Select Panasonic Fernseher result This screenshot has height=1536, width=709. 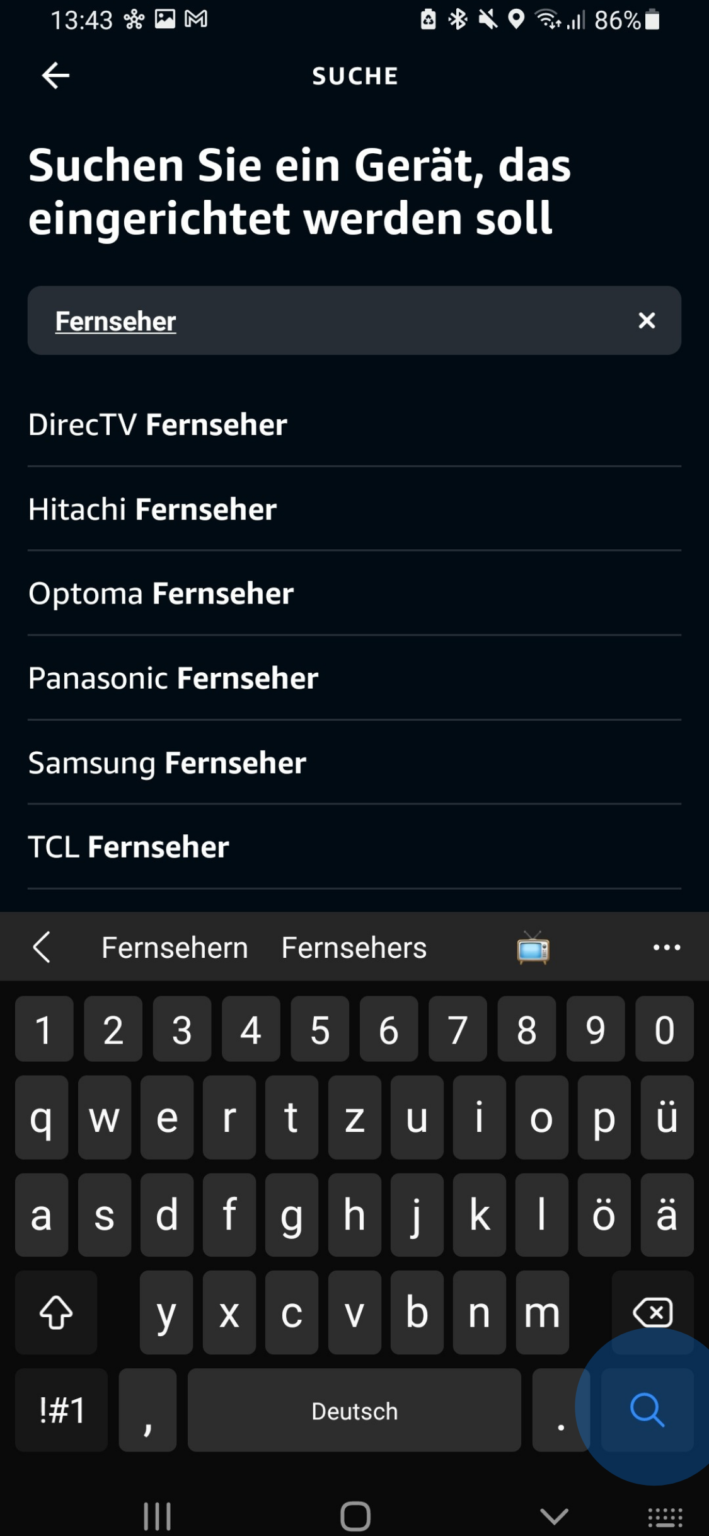click(x=173, y=678)
